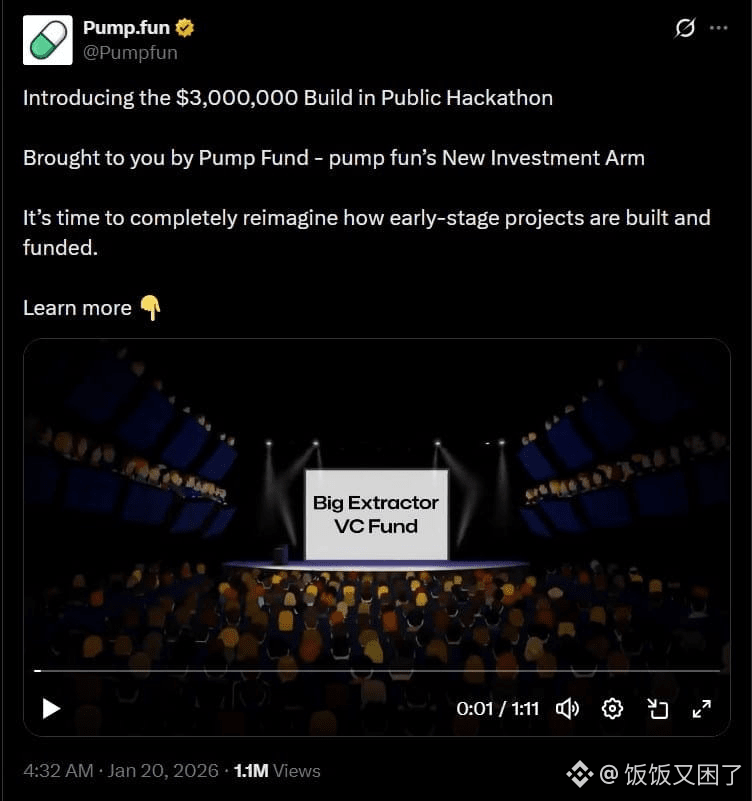Enter picture-in-picture mode for the video
This screenshot has width=752, height=801.
pos(657,709)
